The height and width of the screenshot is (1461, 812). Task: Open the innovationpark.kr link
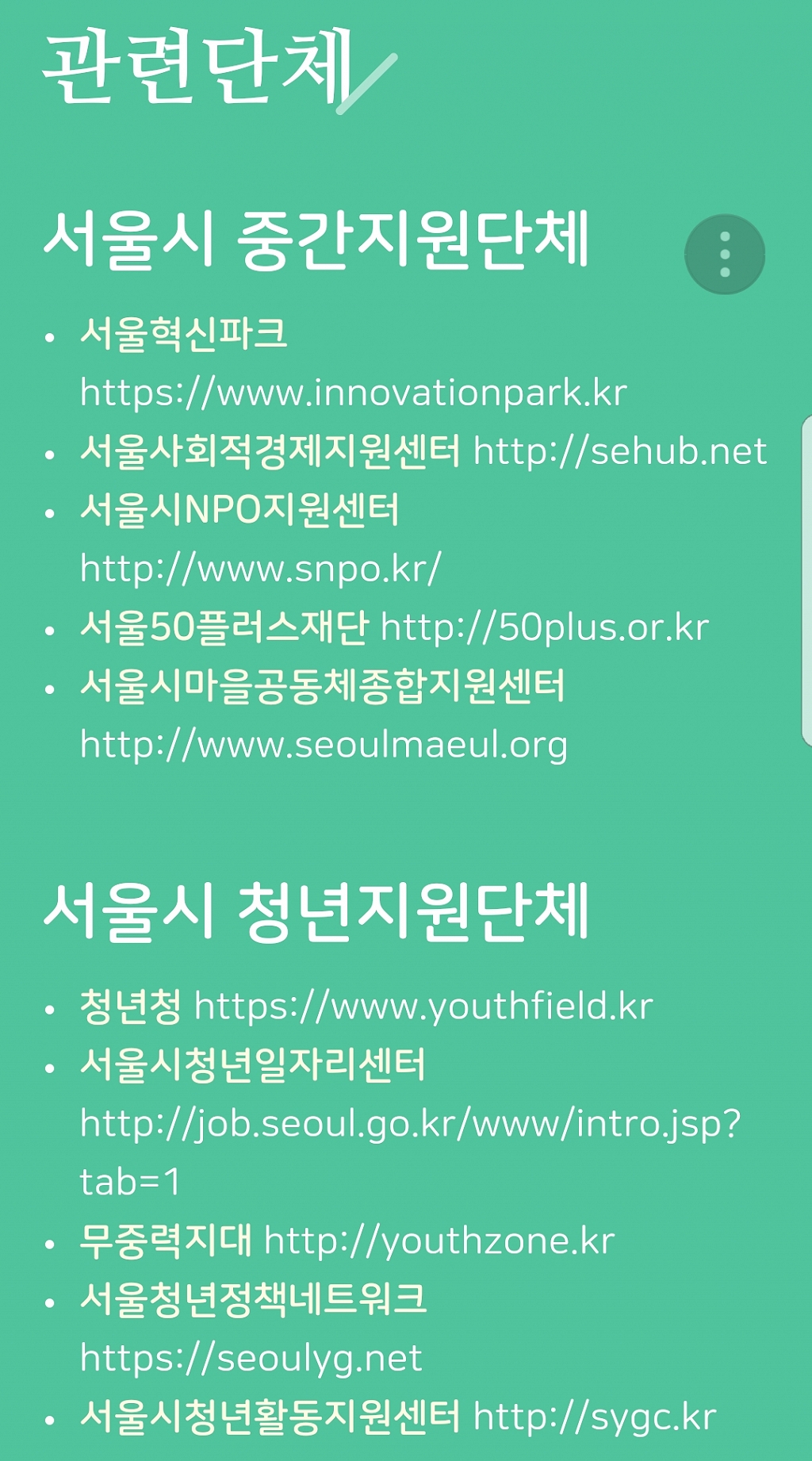(354, 393)
